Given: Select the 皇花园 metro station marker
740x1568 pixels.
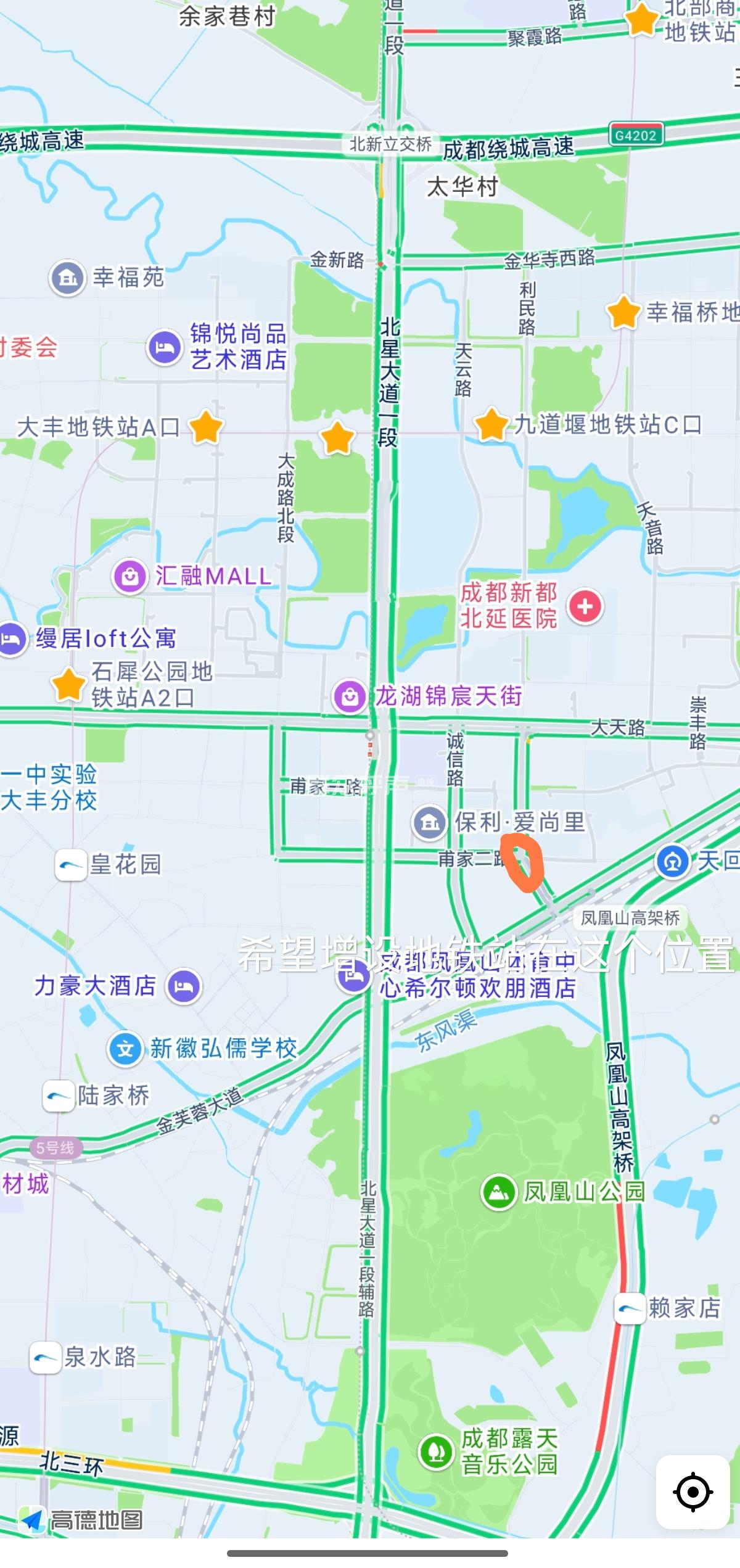Looking at the screenshot, I should click(x=70, y=865).
